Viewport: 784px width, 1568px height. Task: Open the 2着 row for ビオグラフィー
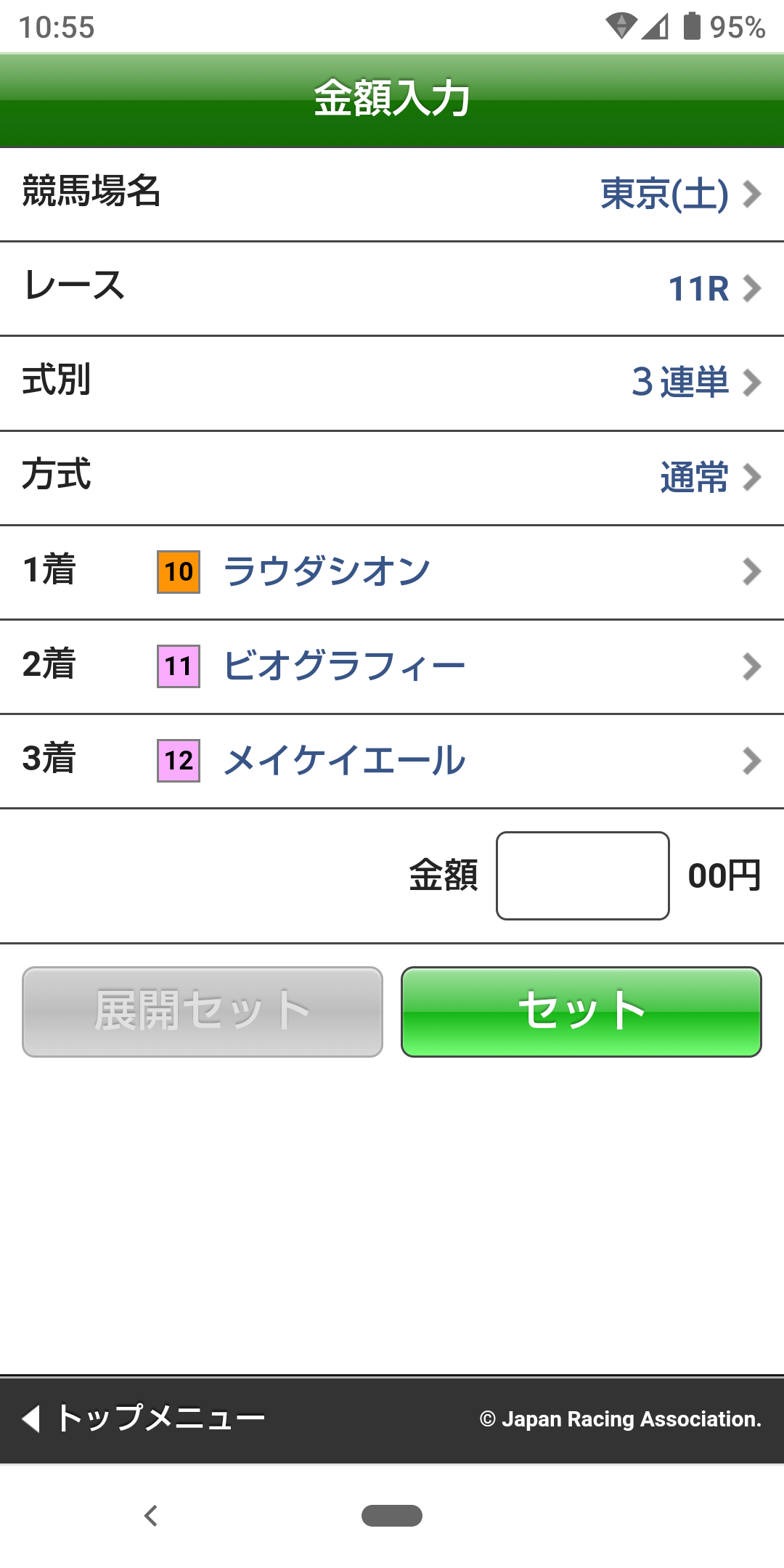pos(392,666)
